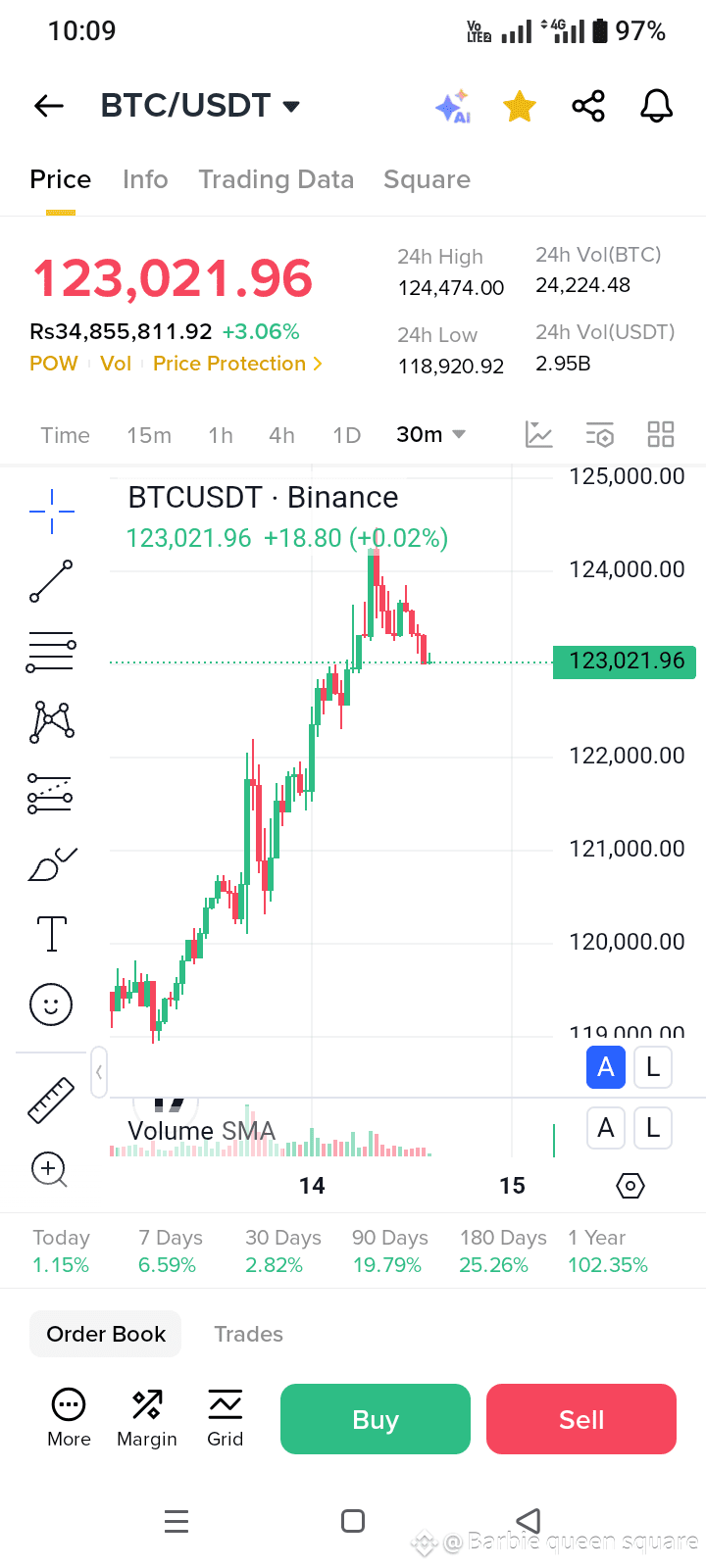Select the 15m chart interval
This screenshot has width=706, height=1568.
(x=149, y=435)
